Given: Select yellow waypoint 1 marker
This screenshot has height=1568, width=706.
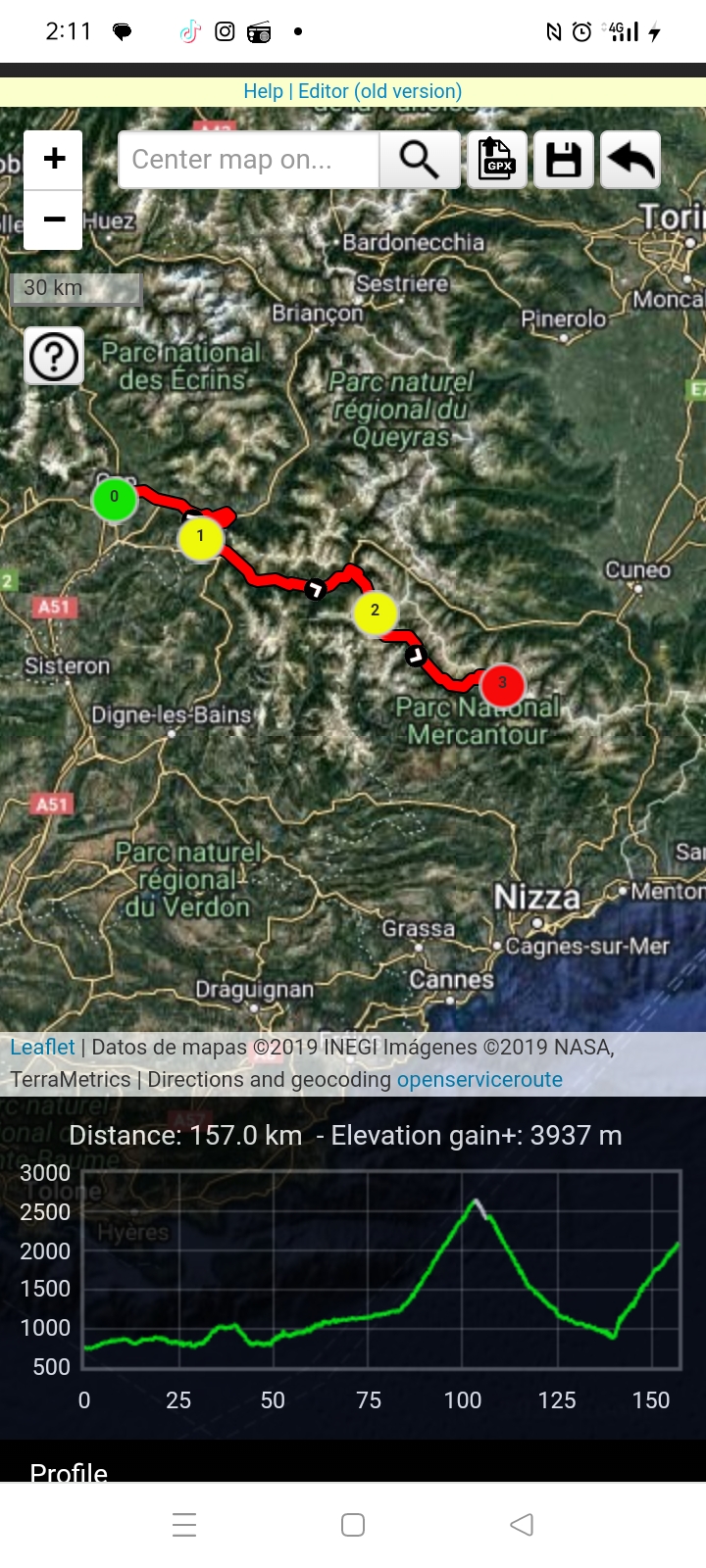Looking at the screenshot, I should 201,537.
